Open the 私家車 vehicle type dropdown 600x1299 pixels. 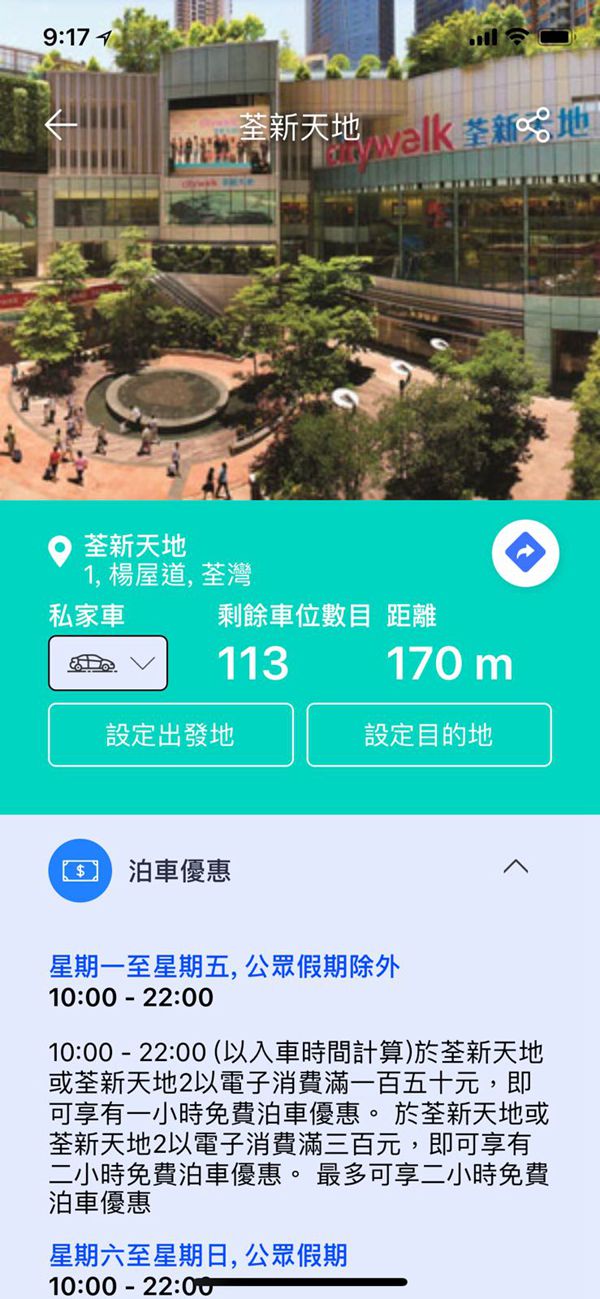tap(108, 663)
